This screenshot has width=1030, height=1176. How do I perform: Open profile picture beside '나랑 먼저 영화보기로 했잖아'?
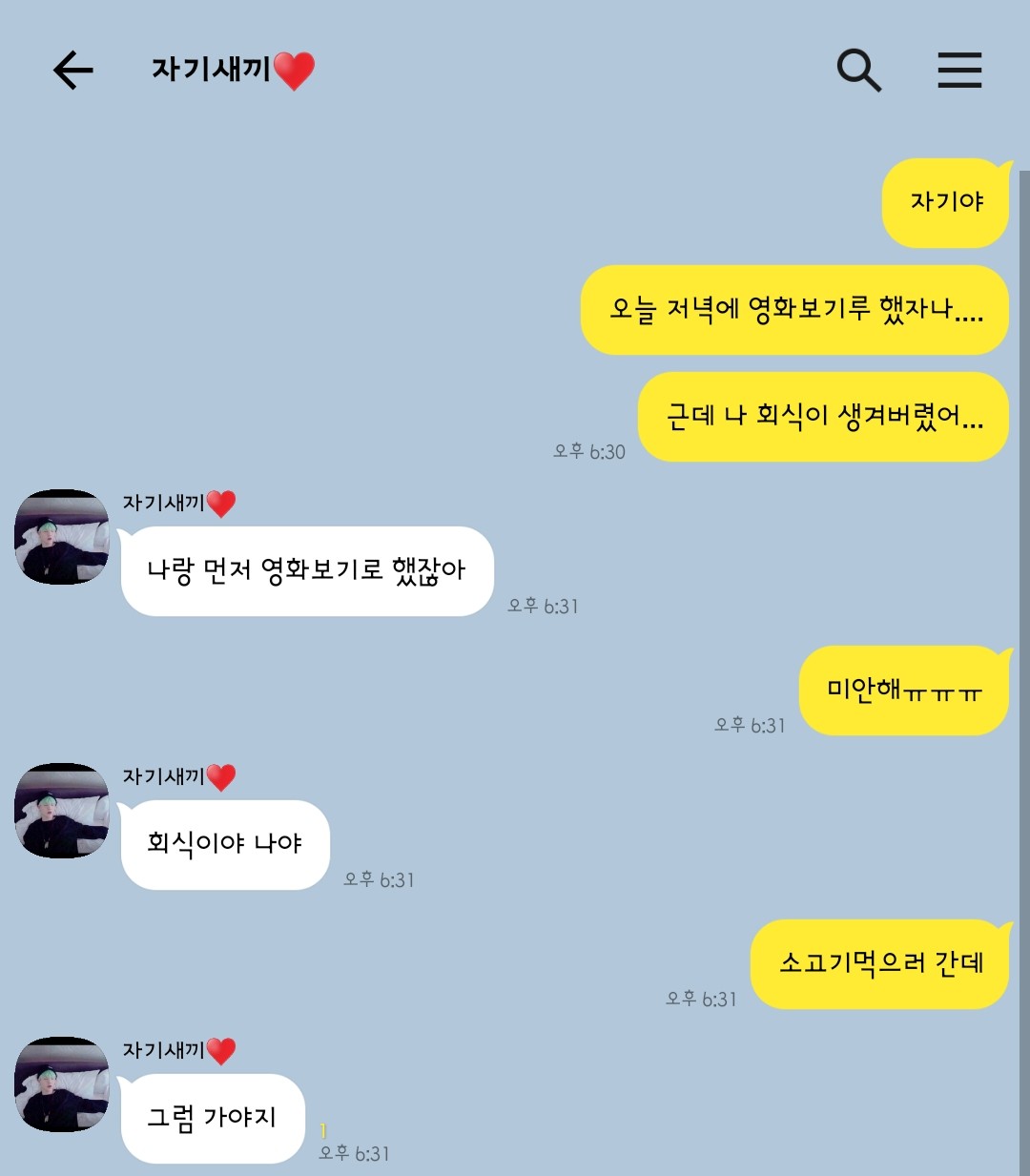[62, 537]
